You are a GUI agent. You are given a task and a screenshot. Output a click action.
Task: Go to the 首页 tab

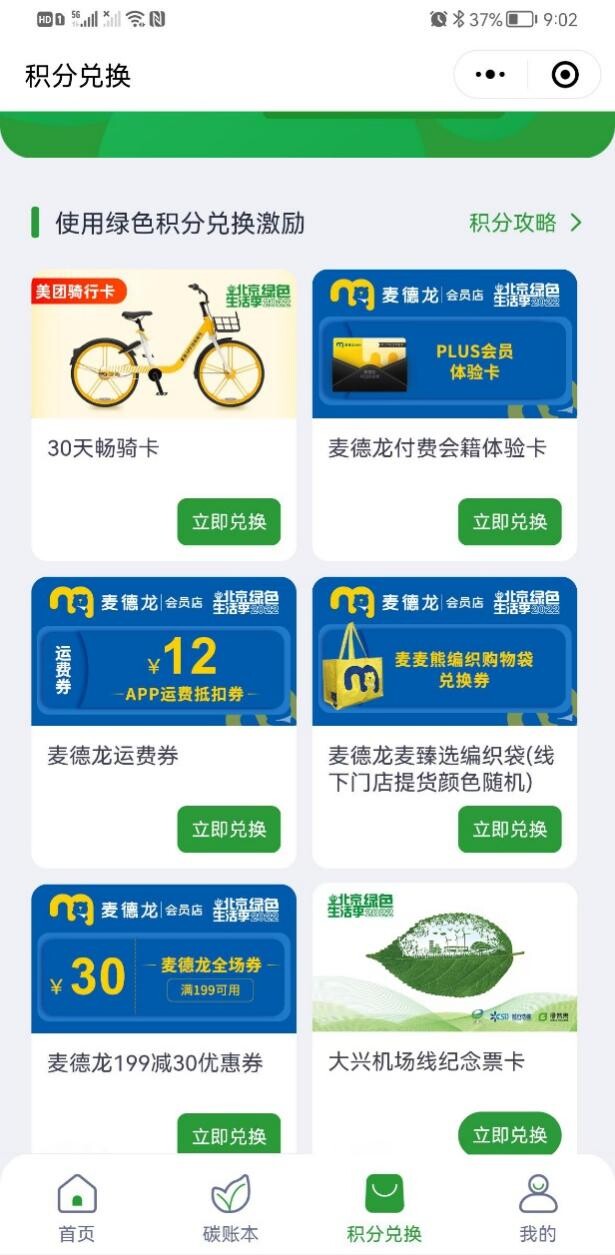pyautogui.click(x=77, y=1207)
